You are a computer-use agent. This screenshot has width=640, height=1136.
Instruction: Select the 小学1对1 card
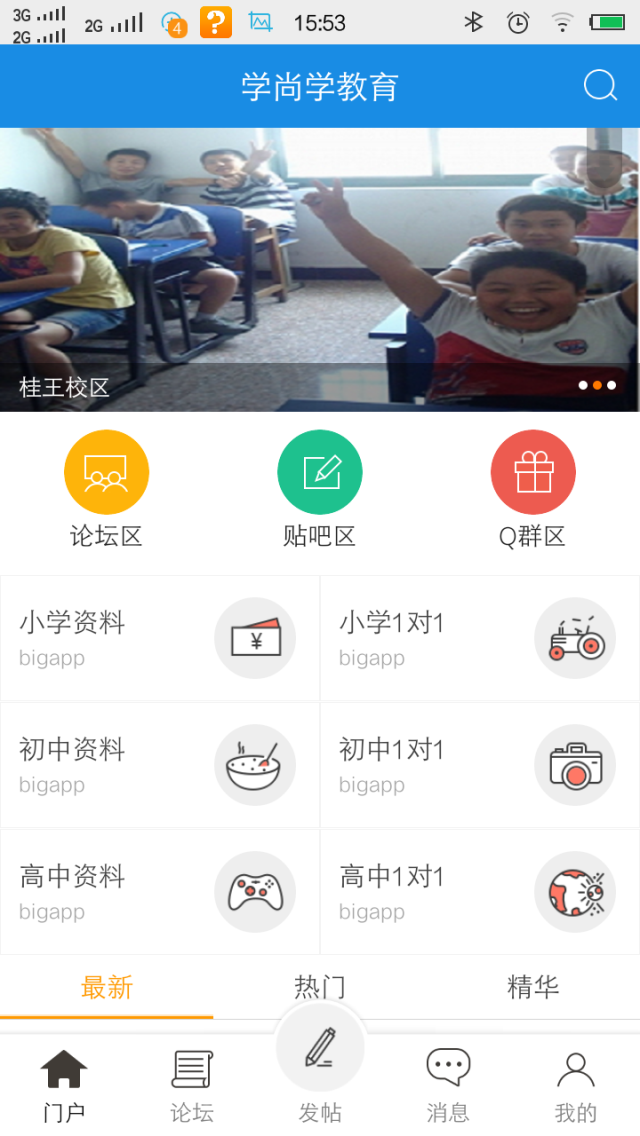tap(480, 638)
